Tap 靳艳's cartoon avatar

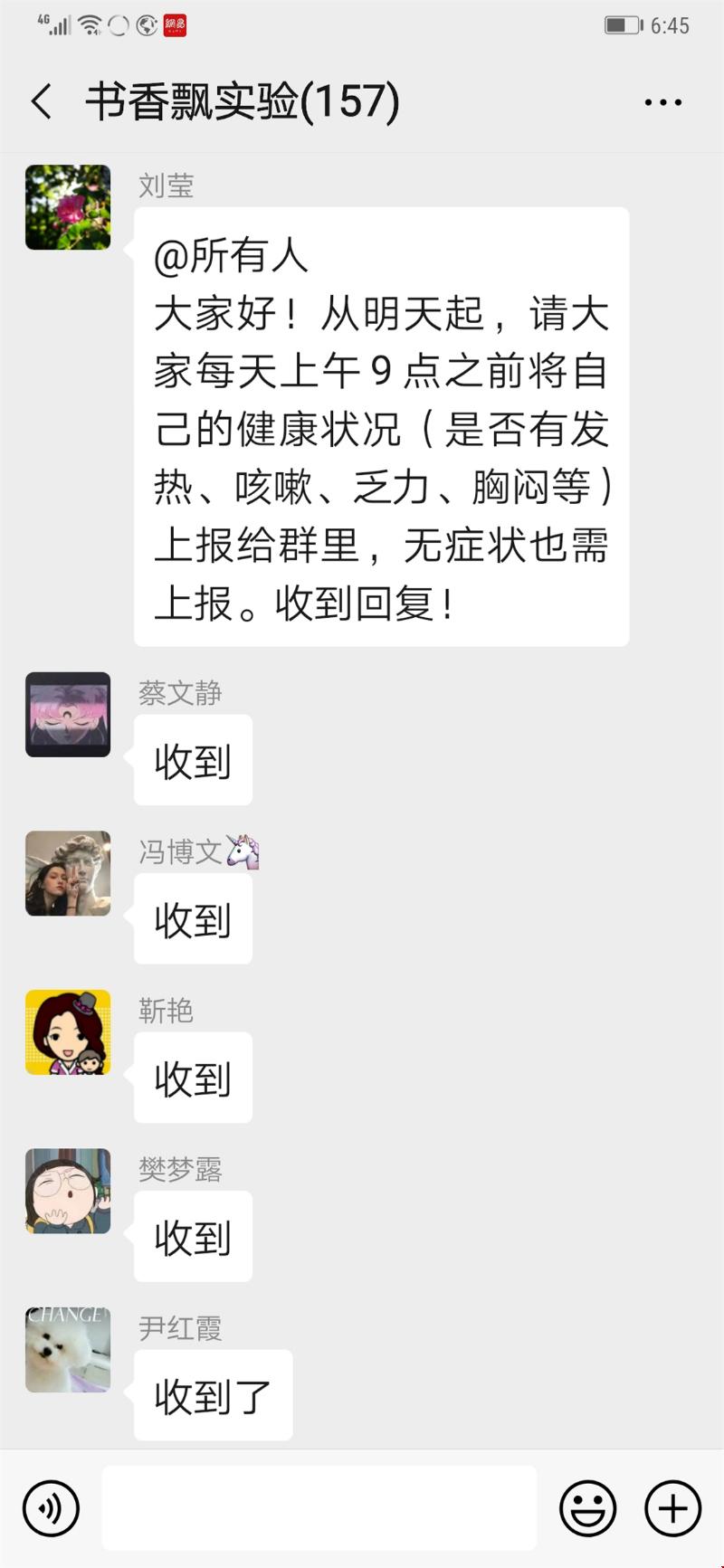pos(68,1032)
